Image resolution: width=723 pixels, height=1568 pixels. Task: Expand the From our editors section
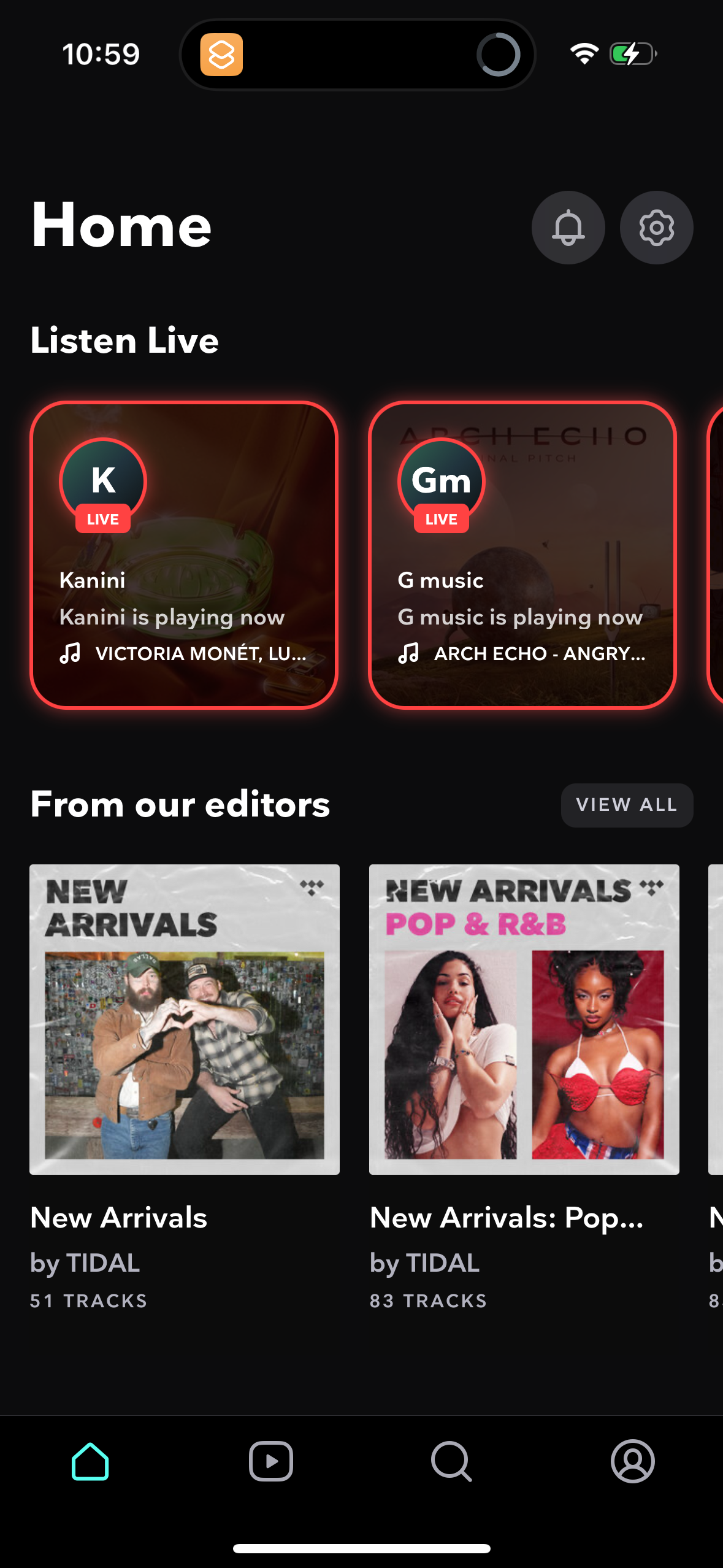[180, 804]
